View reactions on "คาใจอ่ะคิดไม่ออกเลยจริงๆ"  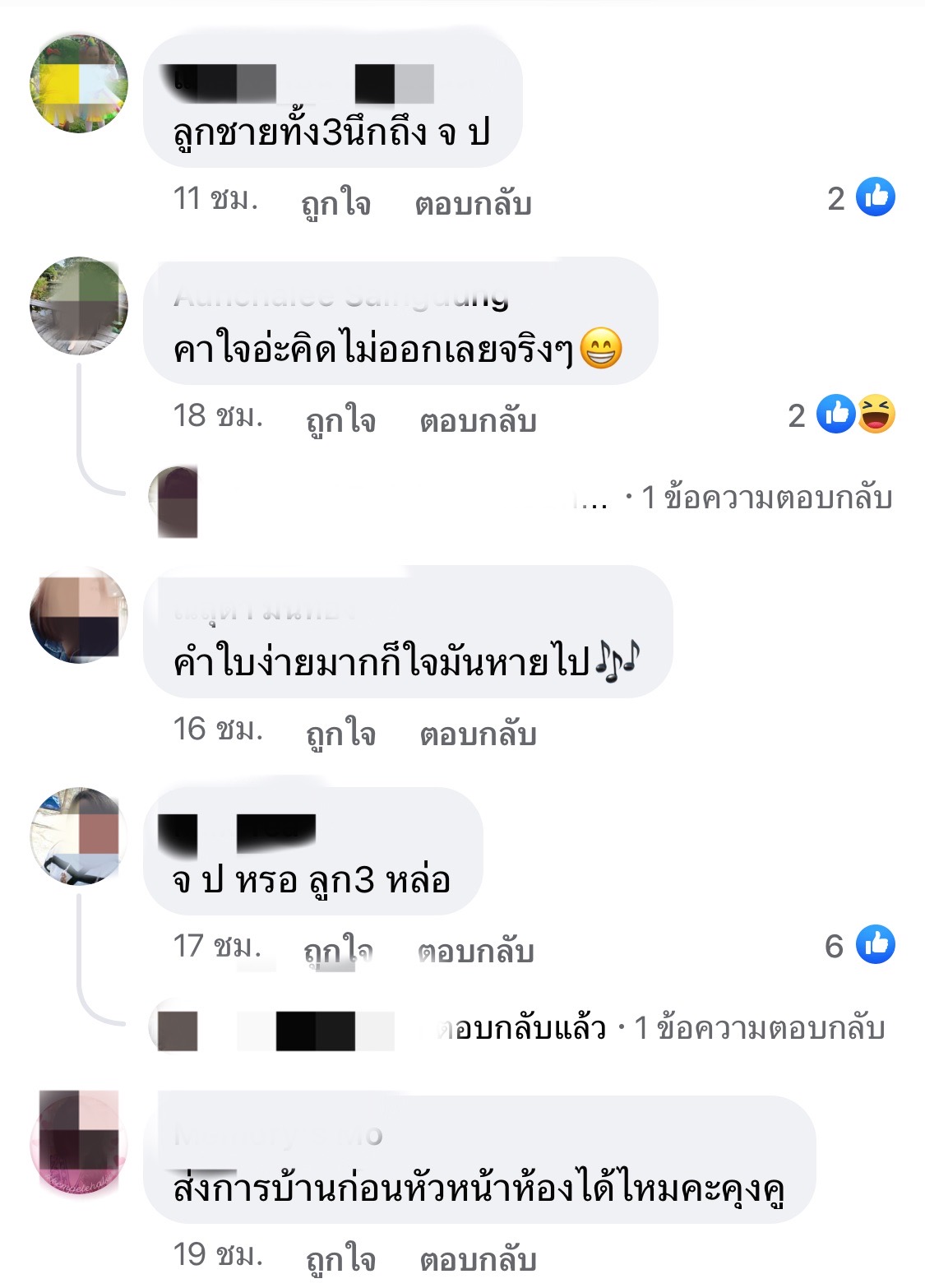point(842,415)
